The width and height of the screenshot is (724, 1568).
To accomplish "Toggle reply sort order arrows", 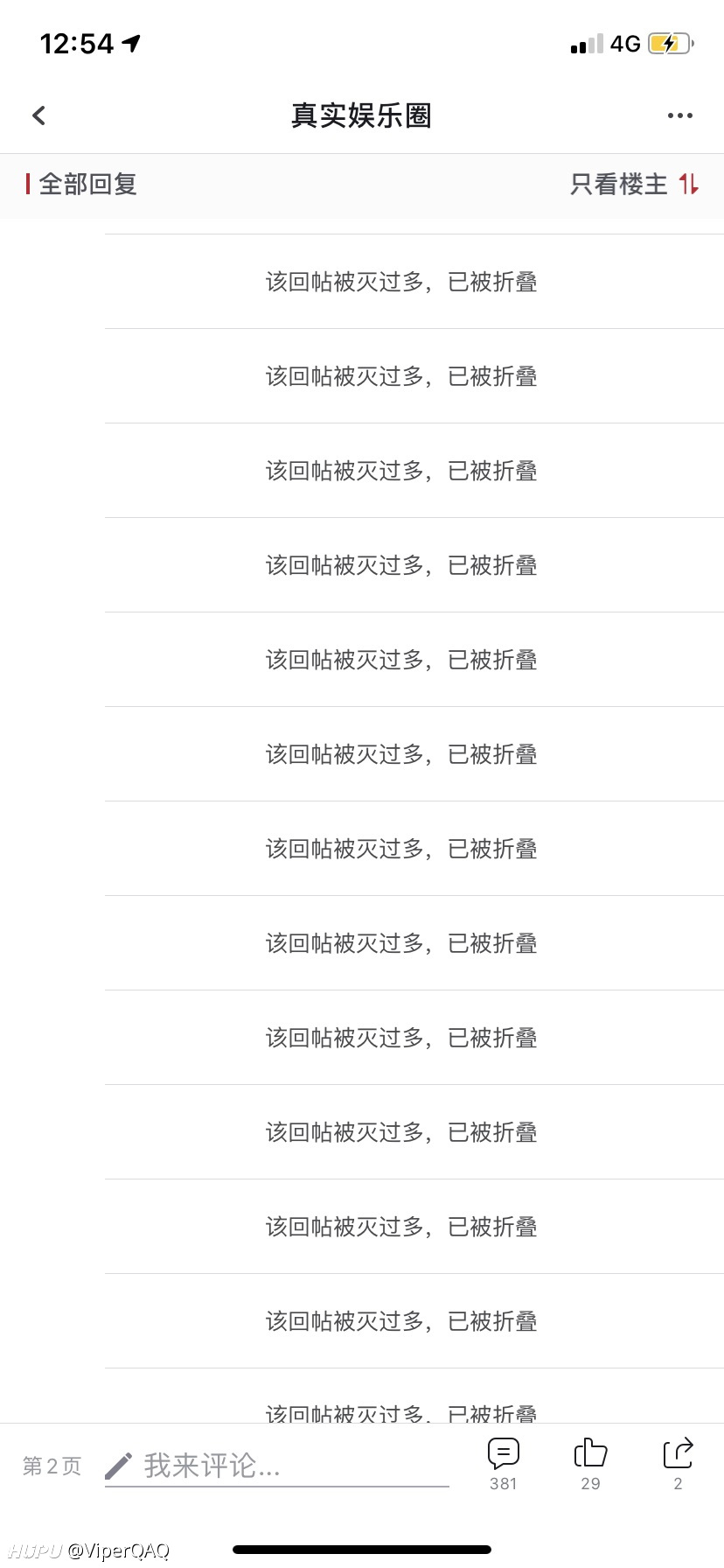I will 689,185.
